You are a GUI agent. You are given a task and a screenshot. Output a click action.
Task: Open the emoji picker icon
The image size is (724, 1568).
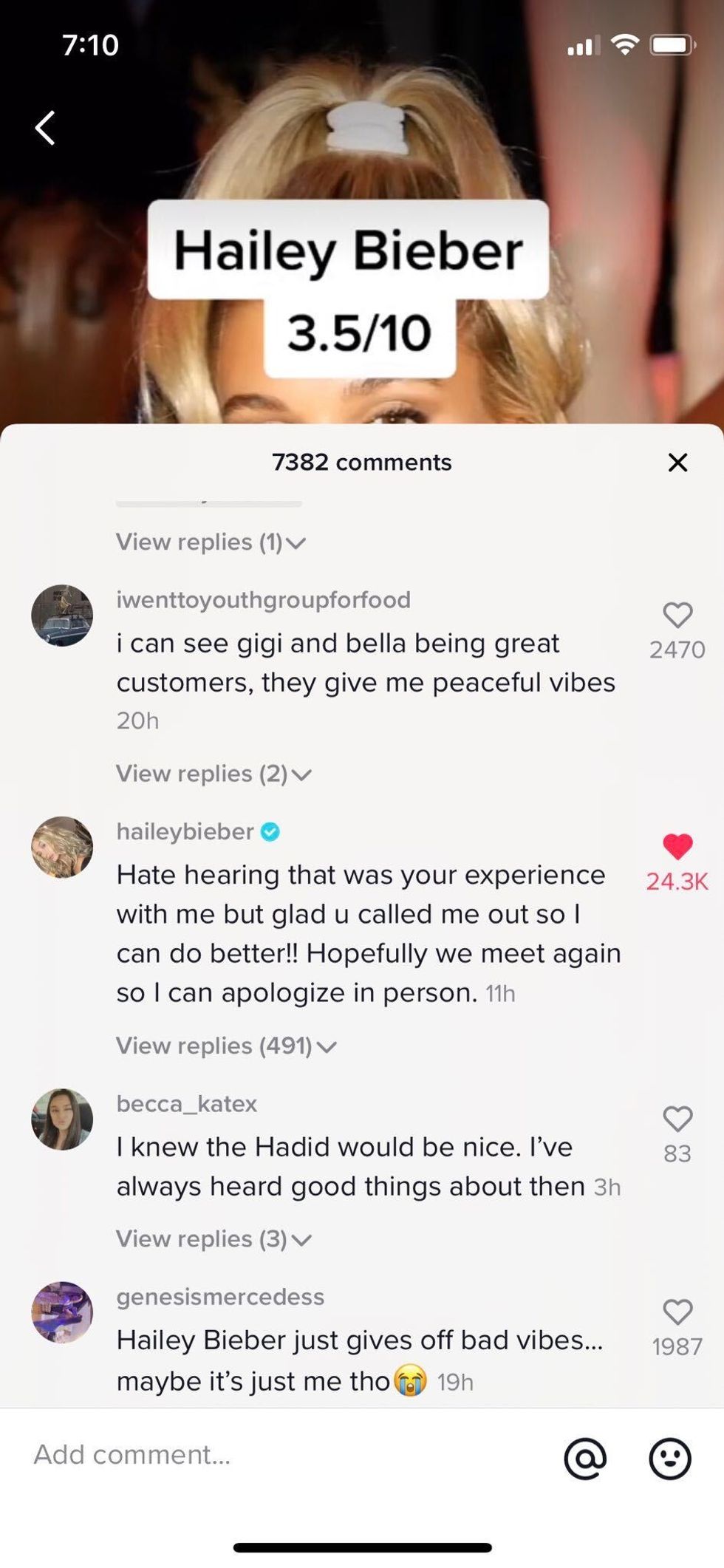(669, 1459)
